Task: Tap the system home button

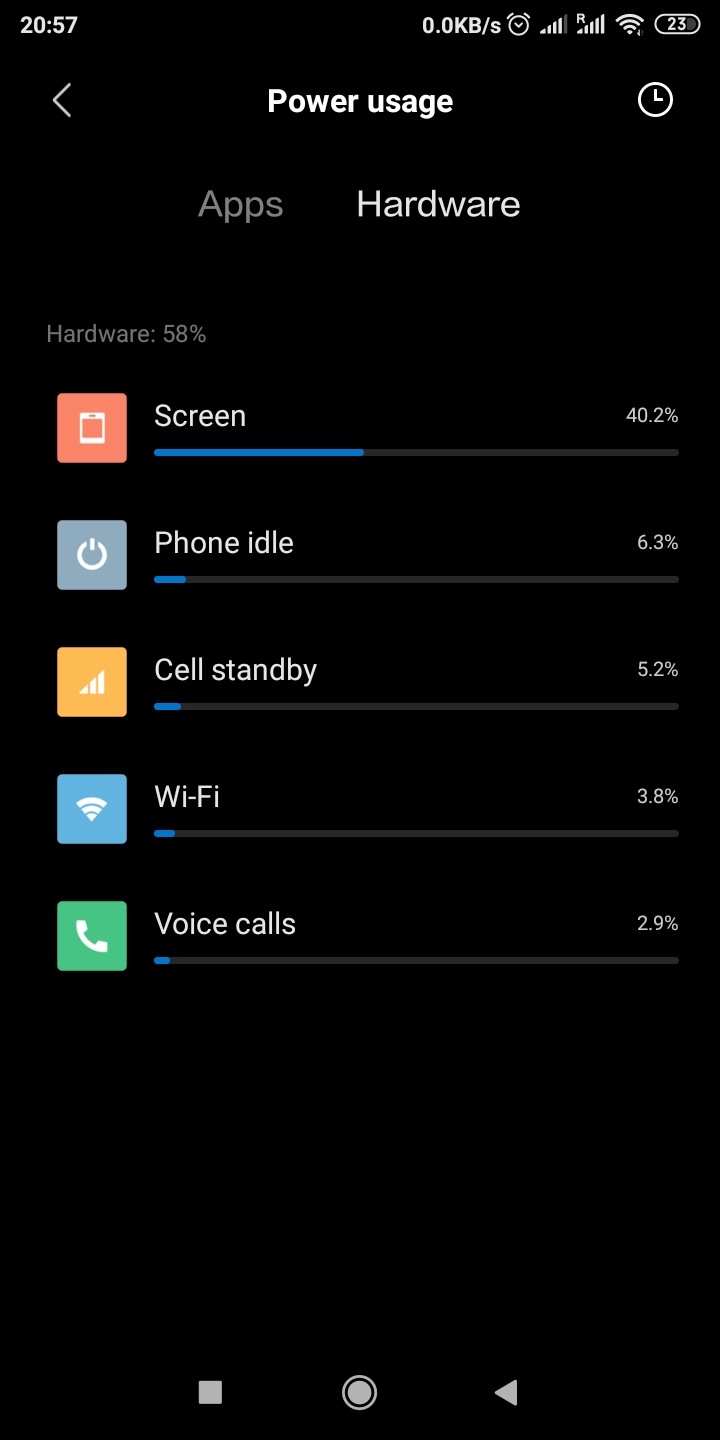Action: click(x=359, y=1392)
